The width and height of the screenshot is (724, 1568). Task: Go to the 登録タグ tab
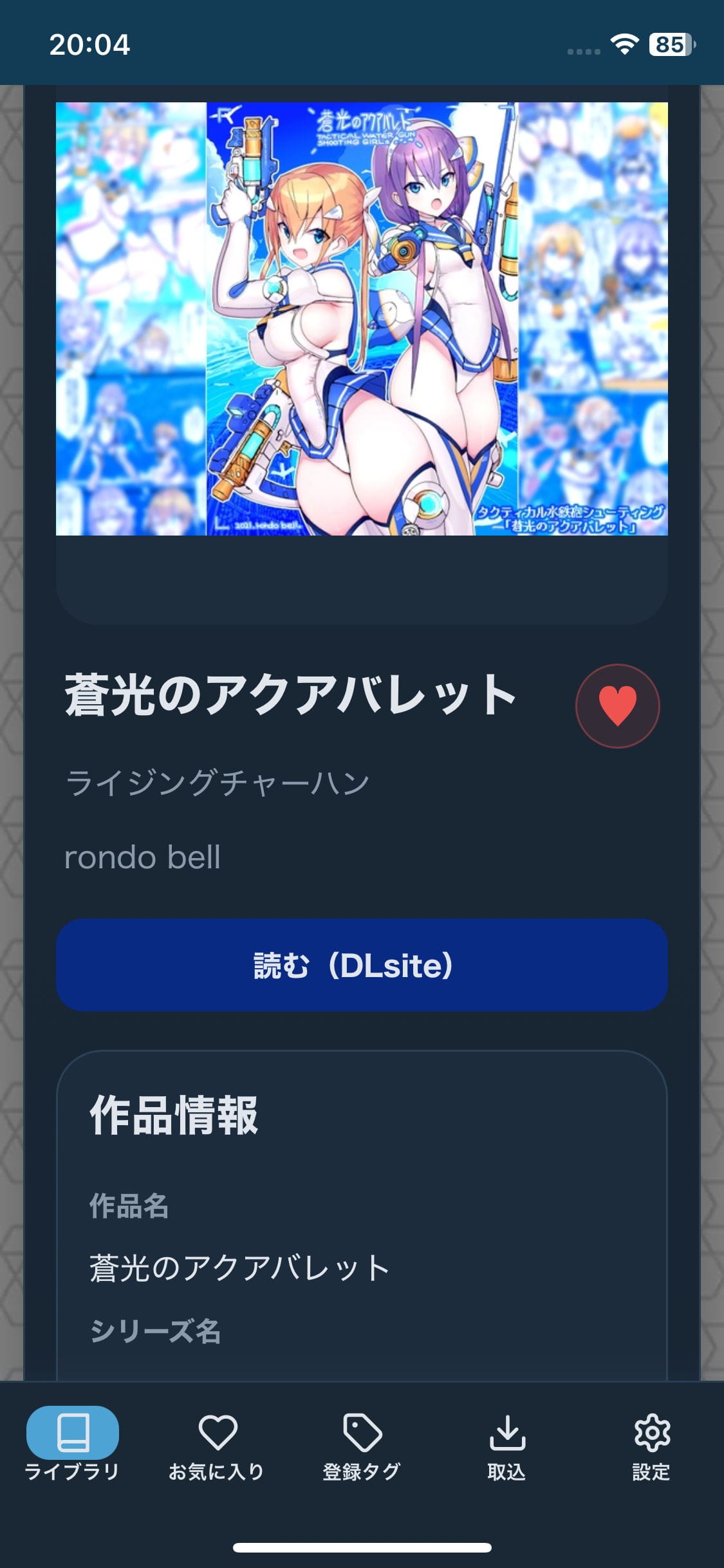tap(362, 1444)
